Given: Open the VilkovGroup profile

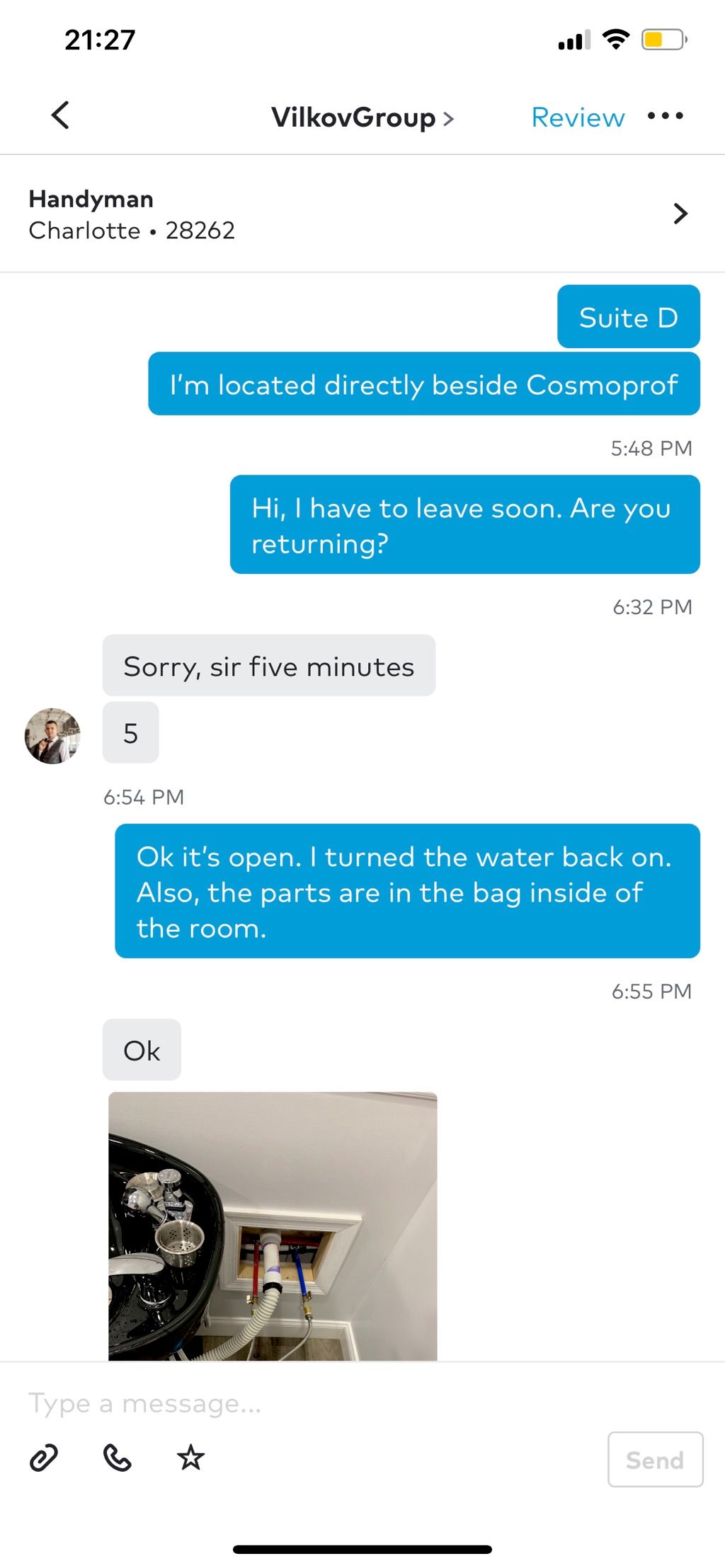Looking at the screenshot, I should click(362, 117).
